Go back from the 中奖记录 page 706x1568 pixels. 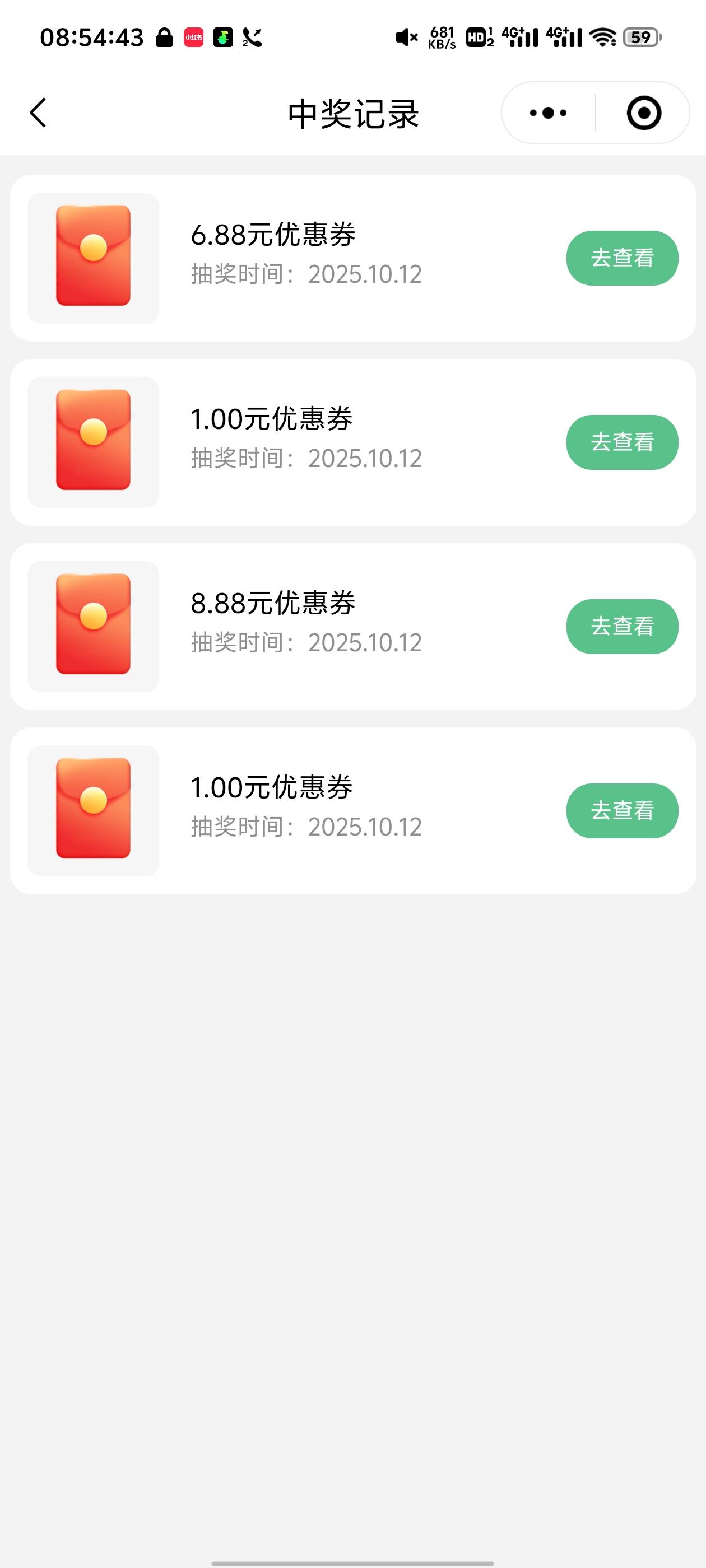tap(38, 113)
